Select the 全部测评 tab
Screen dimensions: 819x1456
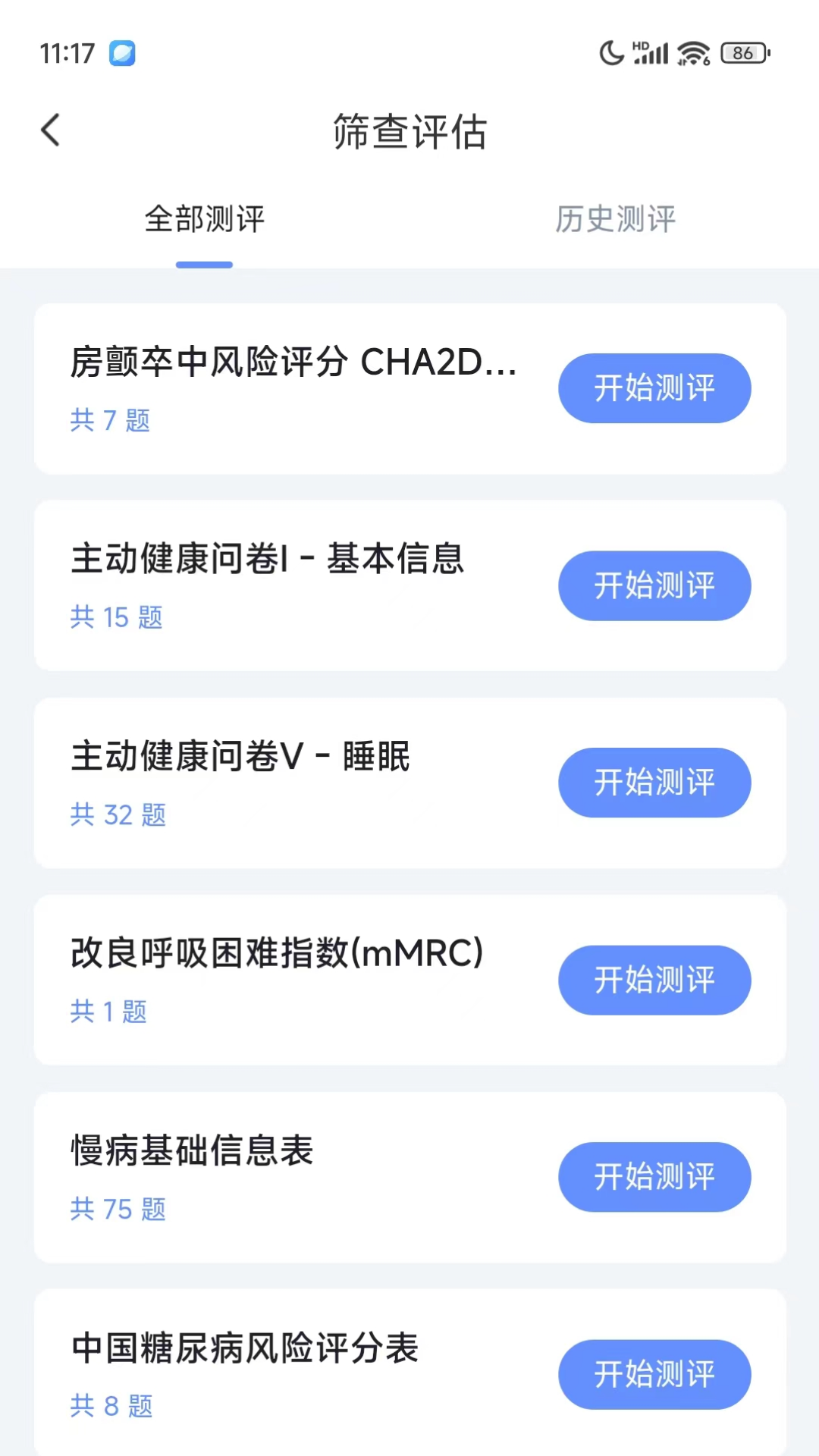pos(203,219)
